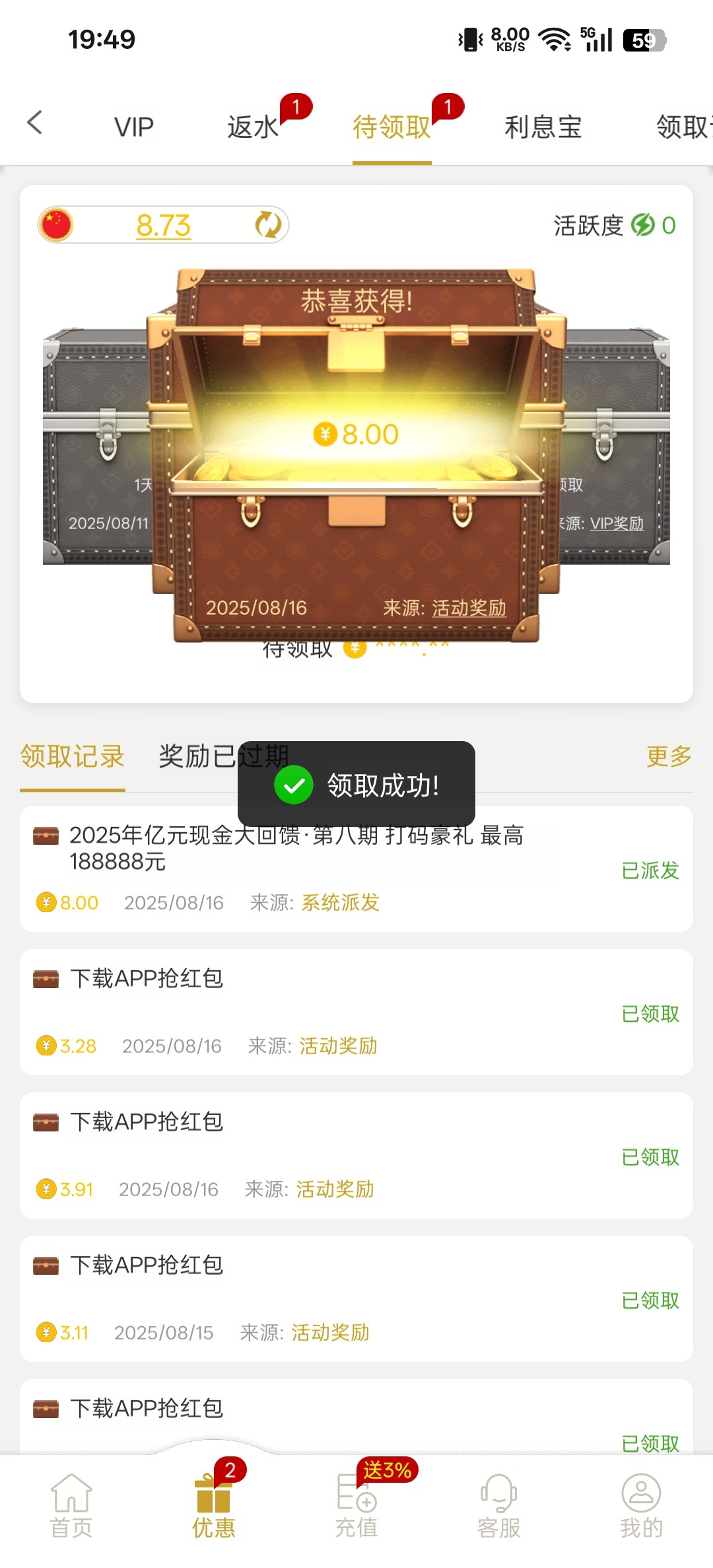
Task: Switch to the 奖励已过期 tab
Action: point(198,757)
